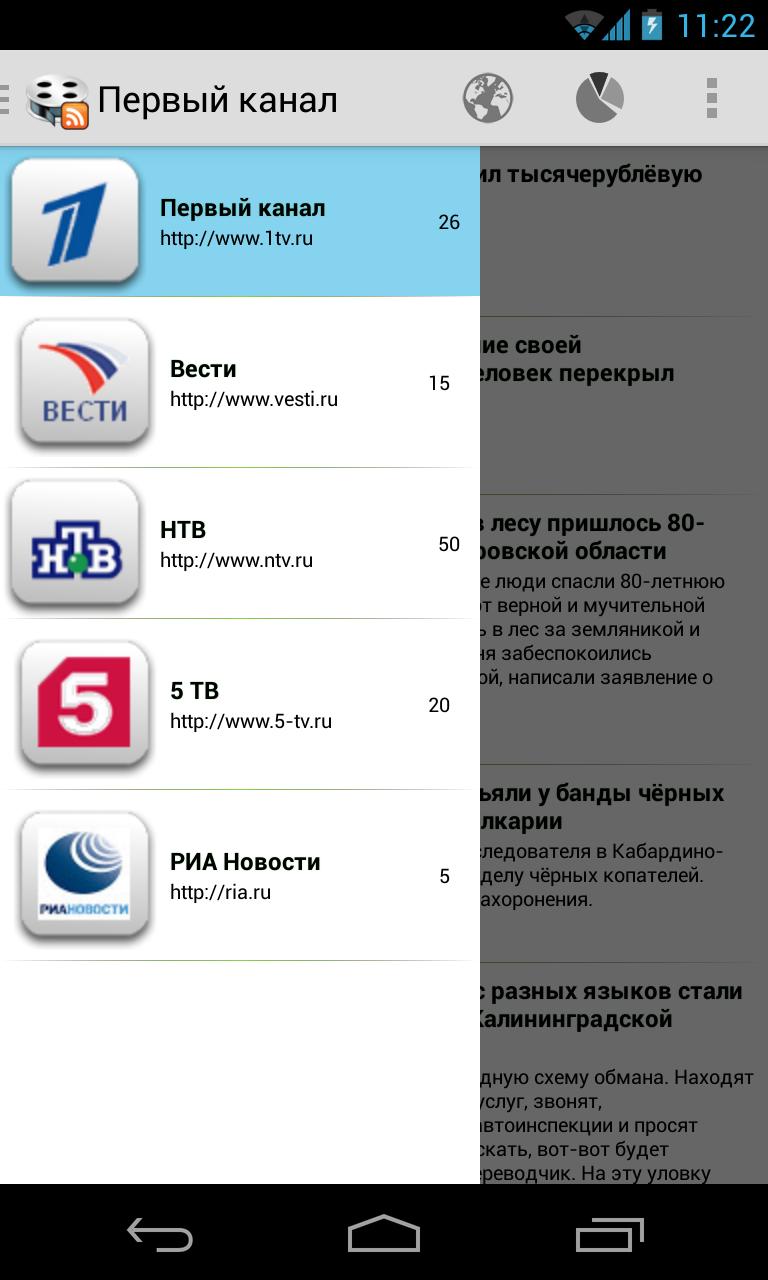
Task: Go back using the system back button
Action: pos(160,1235)
